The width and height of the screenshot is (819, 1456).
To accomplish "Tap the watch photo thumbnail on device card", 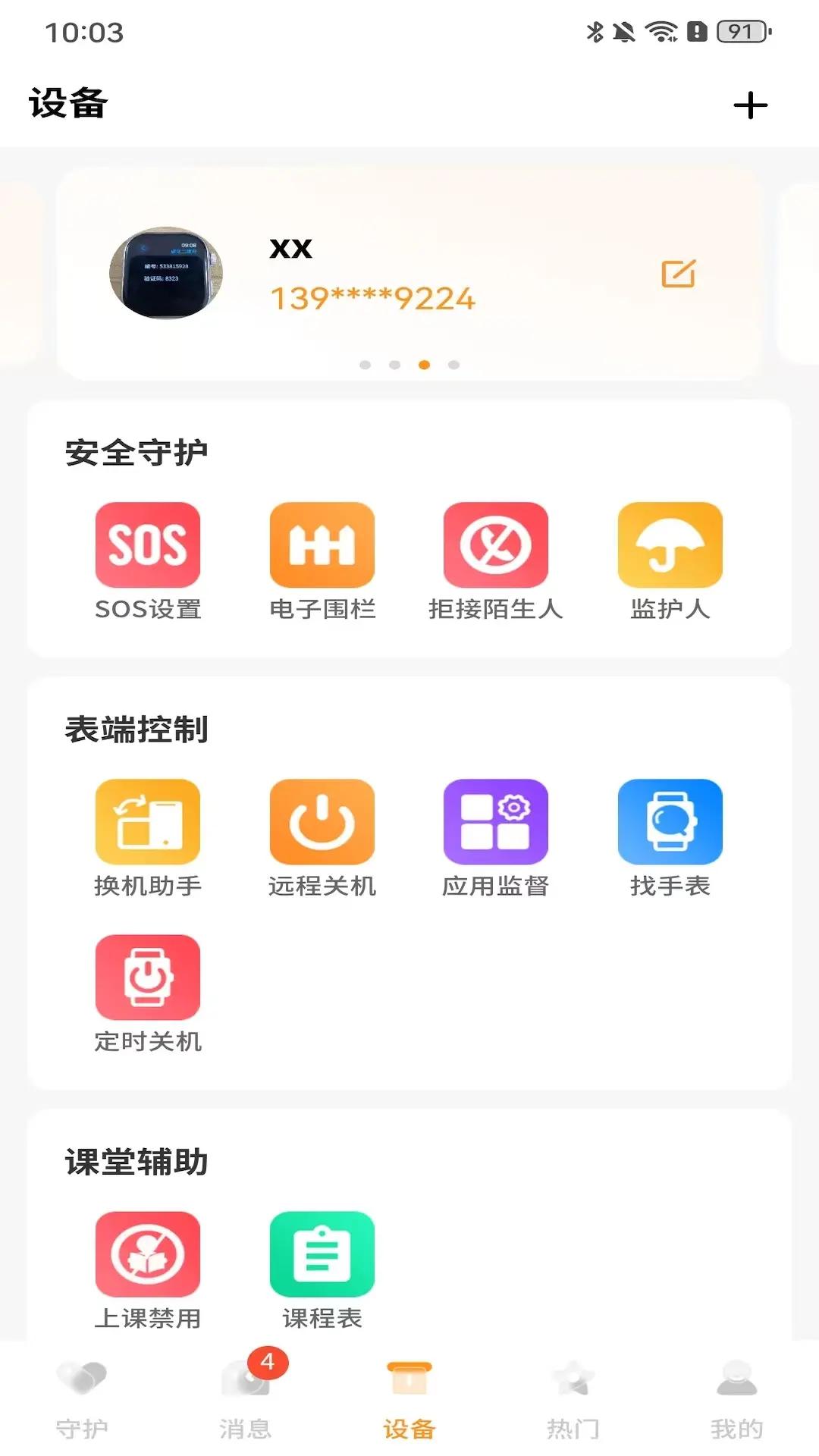I will click(167, 273).
